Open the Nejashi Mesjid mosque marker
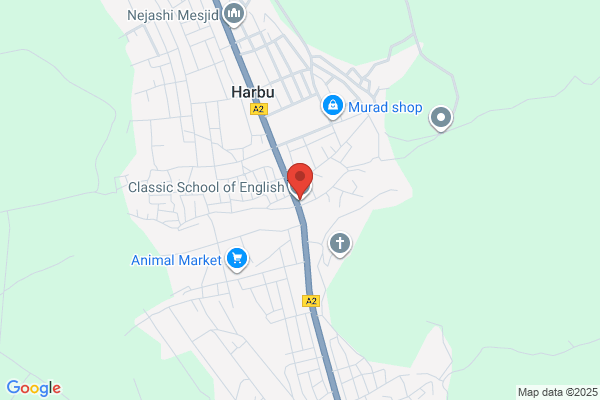 [x=234, y=14]
